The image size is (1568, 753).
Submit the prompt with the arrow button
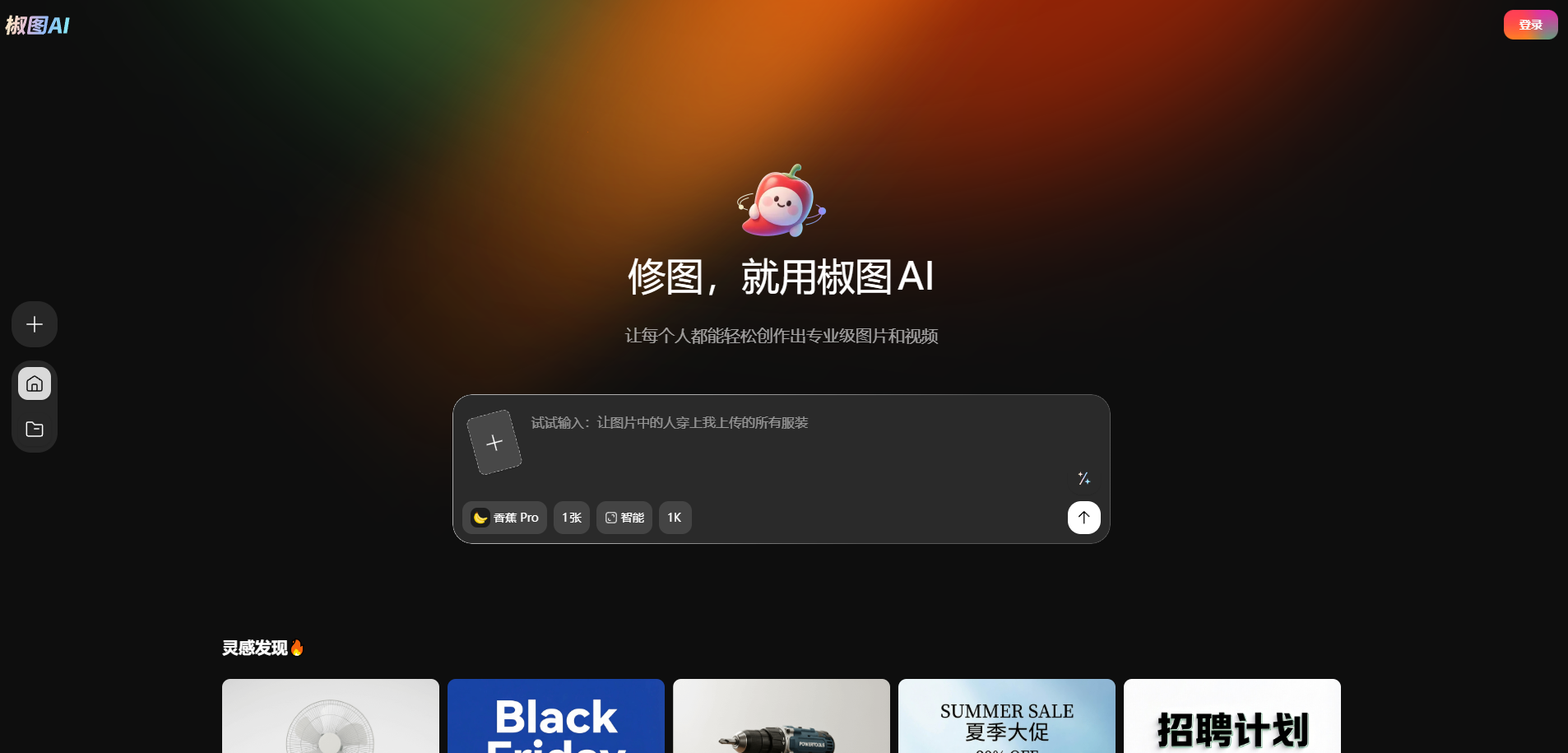(x=1083, y=518)
